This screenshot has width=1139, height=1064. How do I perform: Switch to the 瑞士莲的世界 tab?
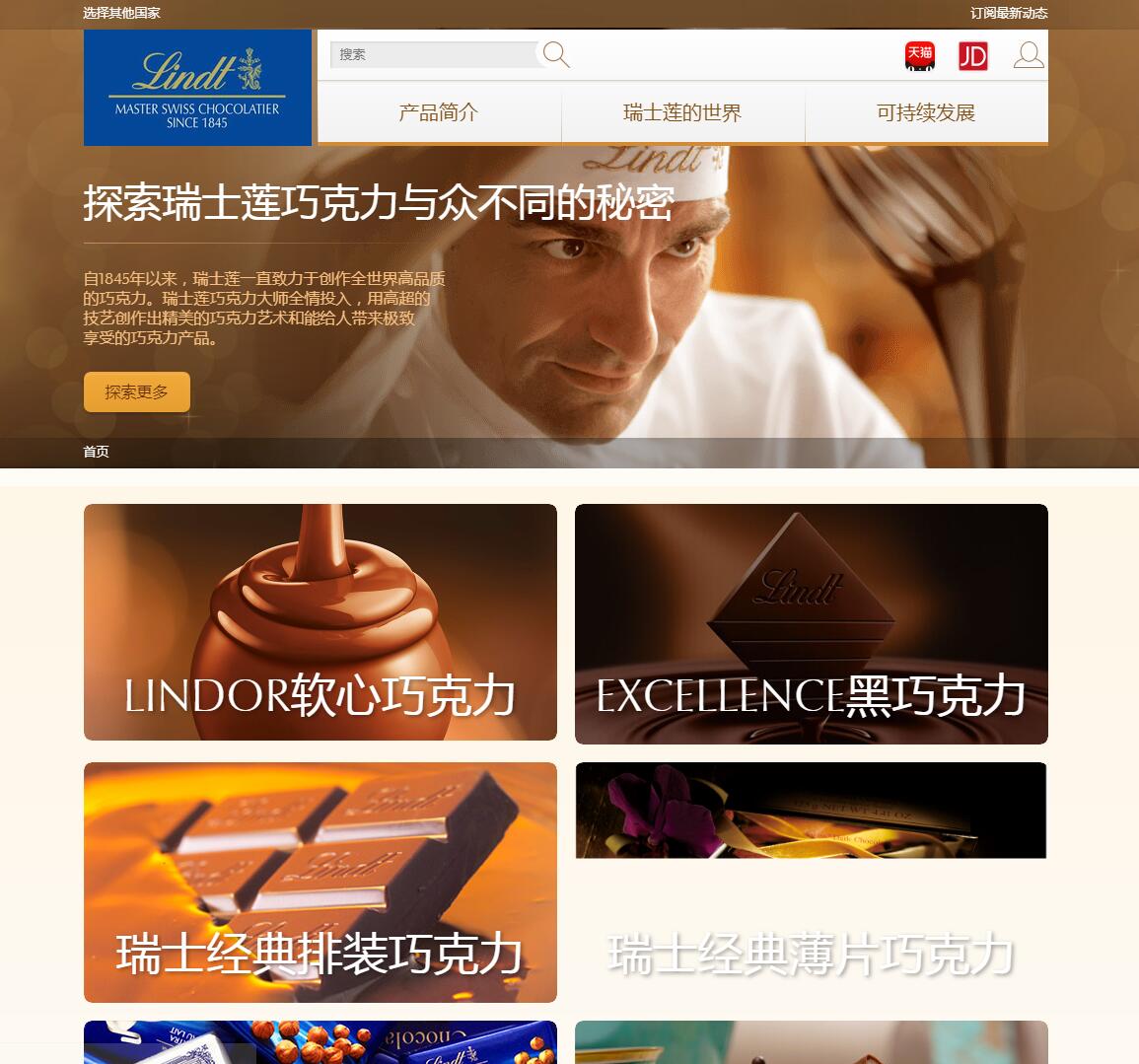pos(682,113)
